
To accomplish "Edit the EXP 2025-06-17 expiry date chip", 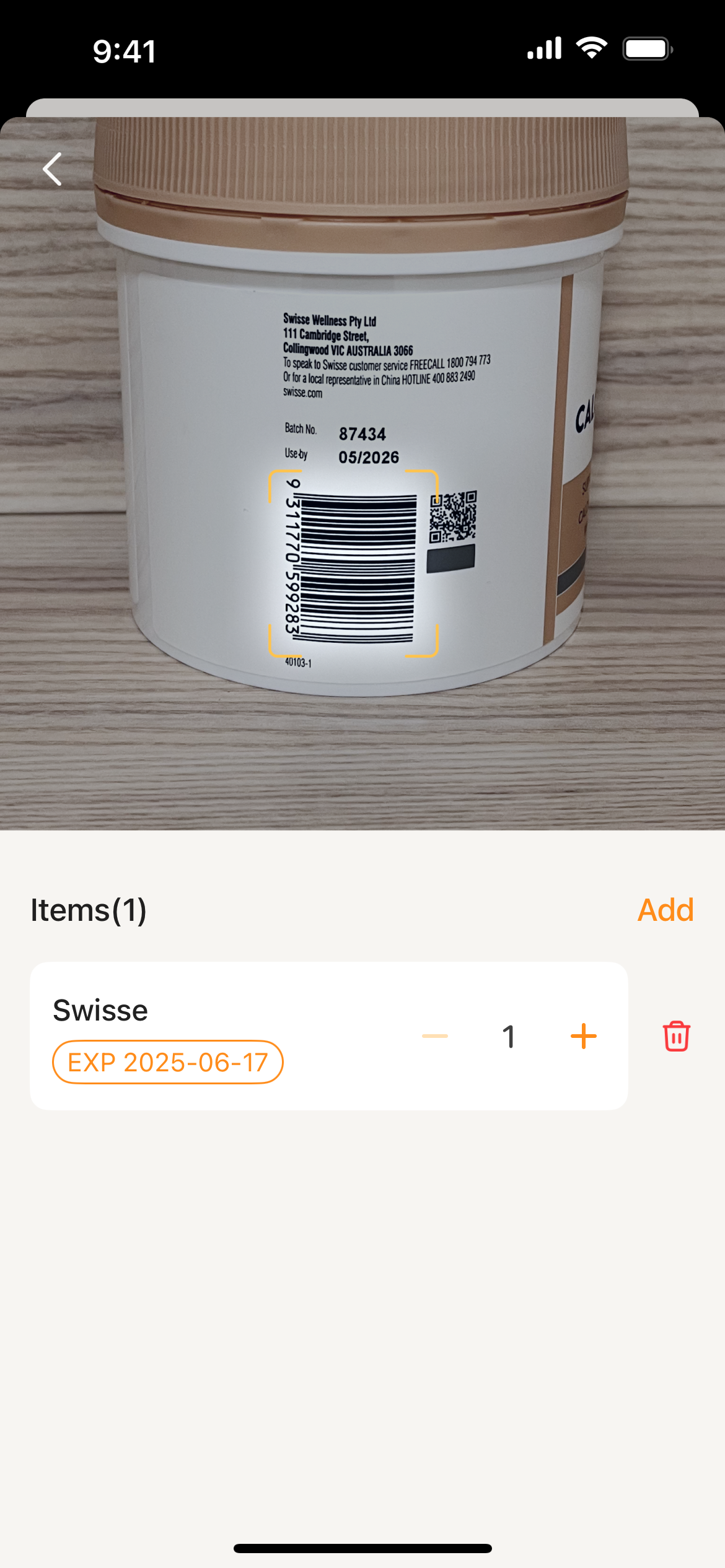I will point(168,1062).
